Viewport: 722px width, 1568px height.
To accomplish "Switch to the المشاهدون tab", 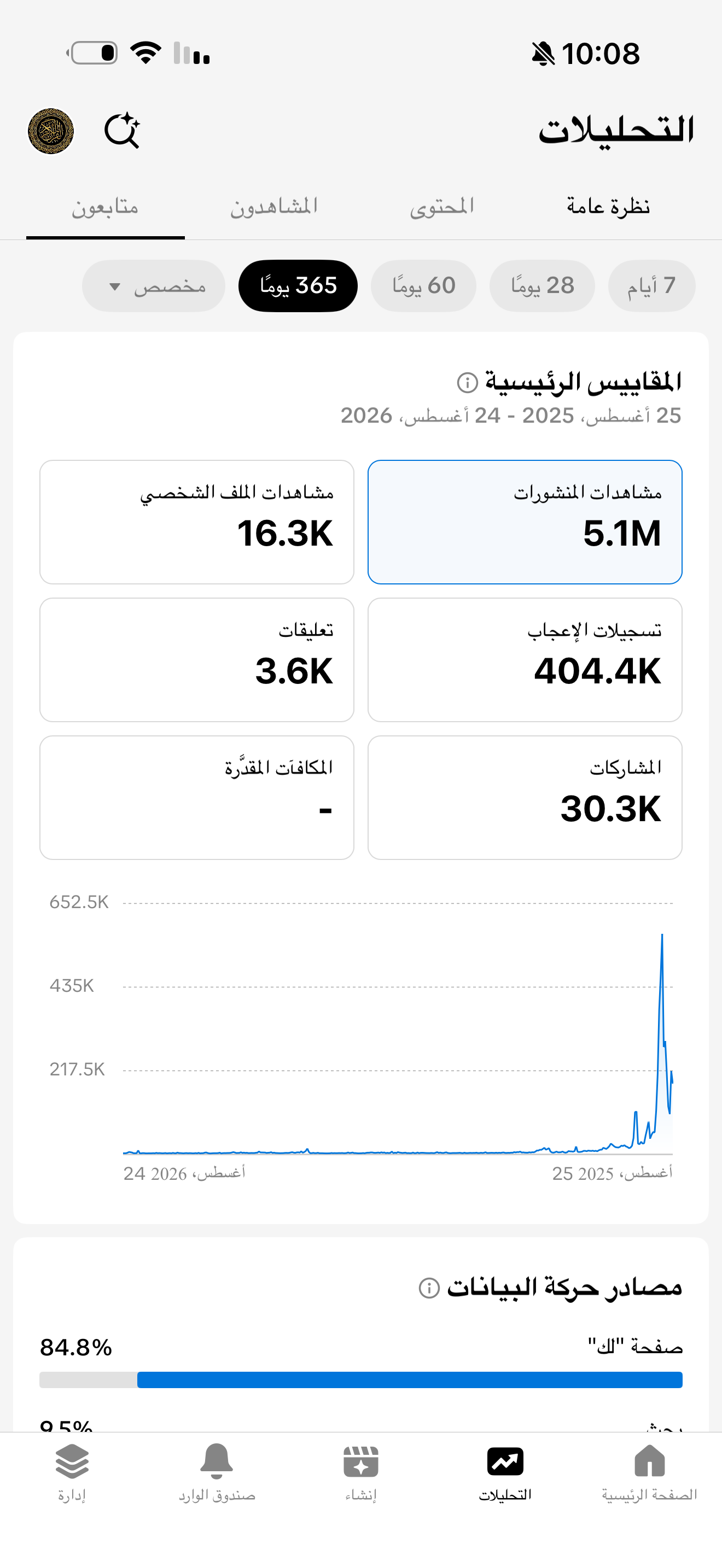I will click(274, 207).
